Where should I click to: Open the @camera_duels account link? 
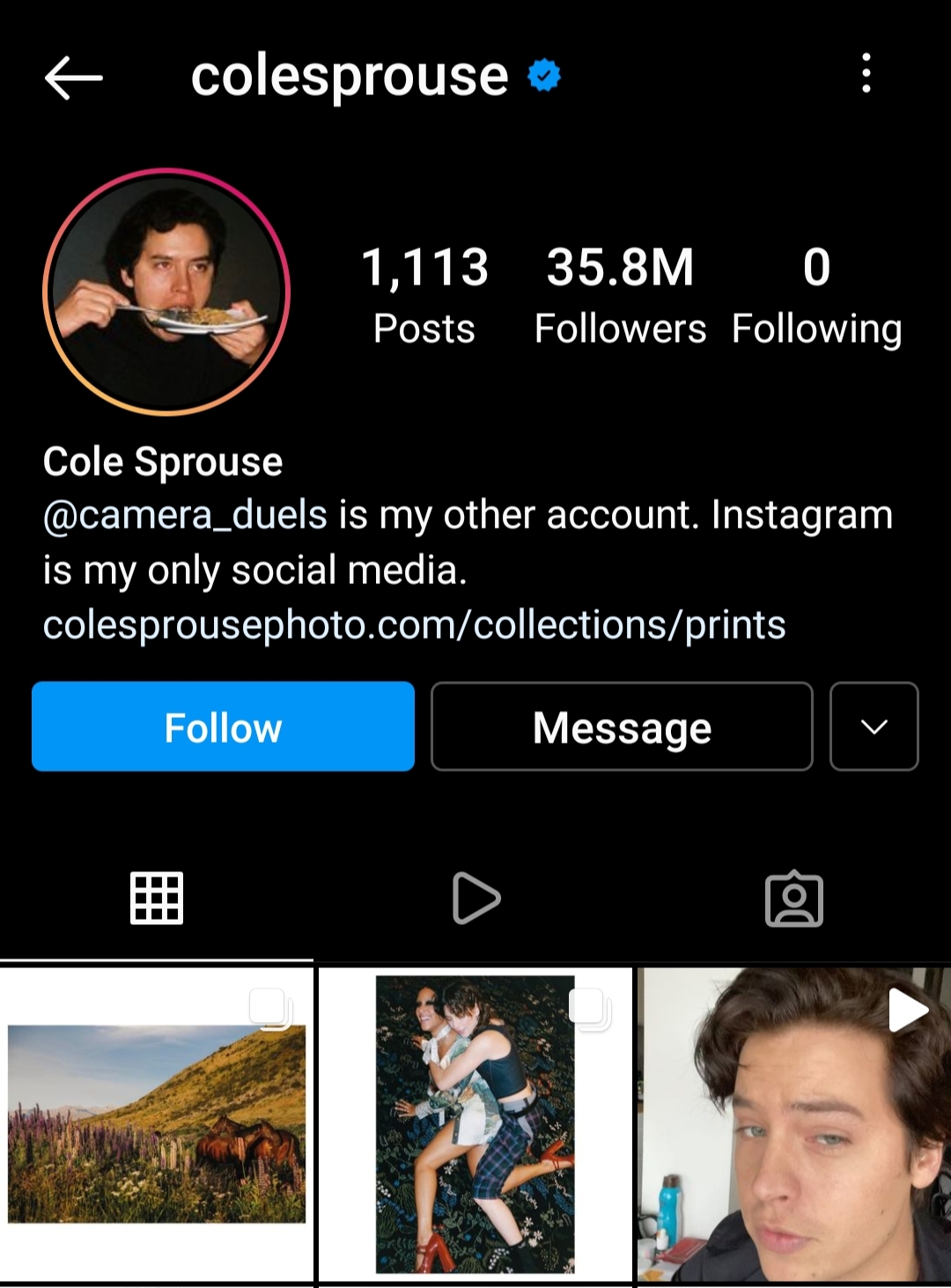point(185,514)
